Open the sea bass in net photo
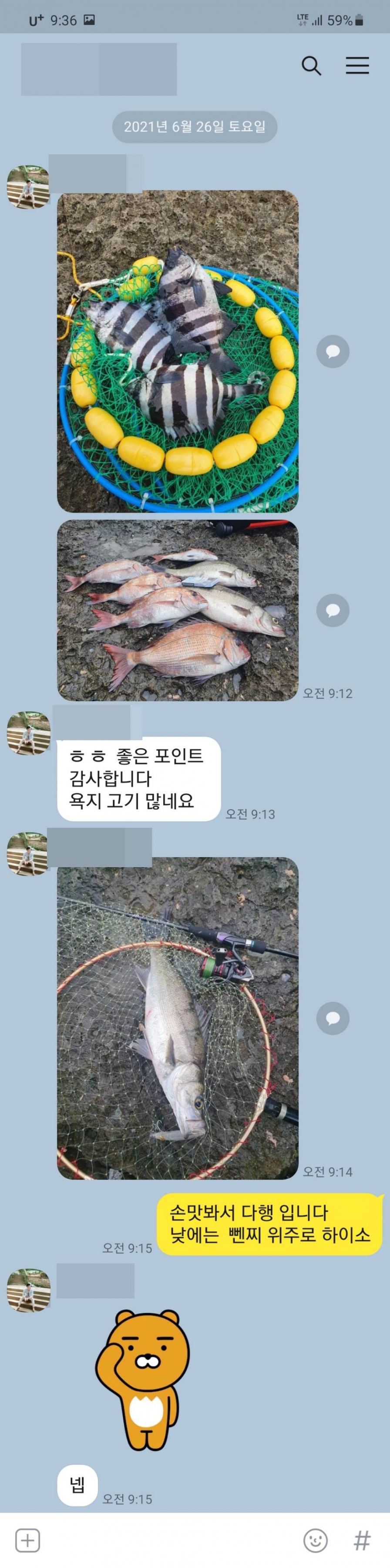The width and height of the screenshot is (390, 1568). pyautogui.click(x=178, y=1018)
